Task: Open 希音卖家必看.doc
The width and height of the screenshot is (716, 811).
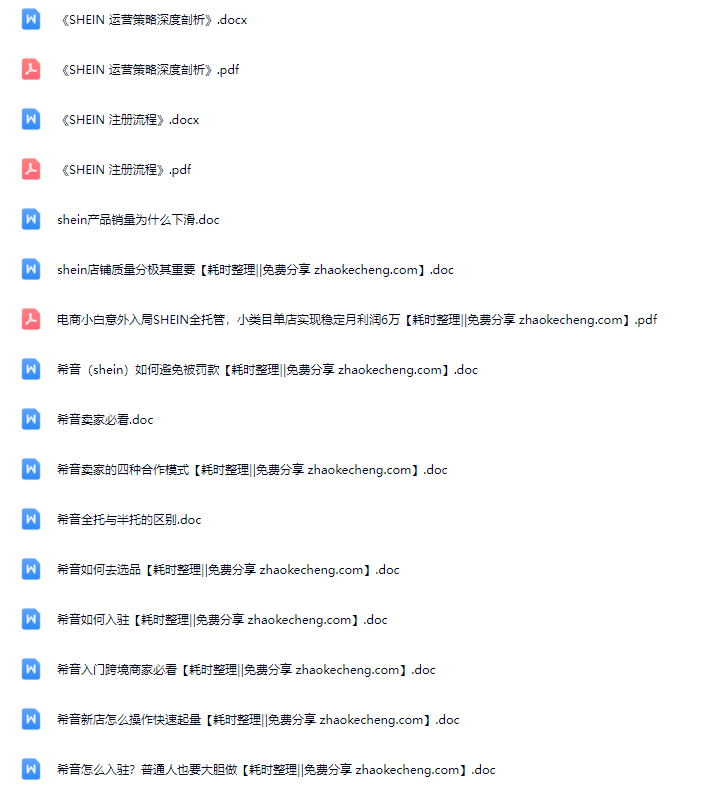Action: coord(105,420)
